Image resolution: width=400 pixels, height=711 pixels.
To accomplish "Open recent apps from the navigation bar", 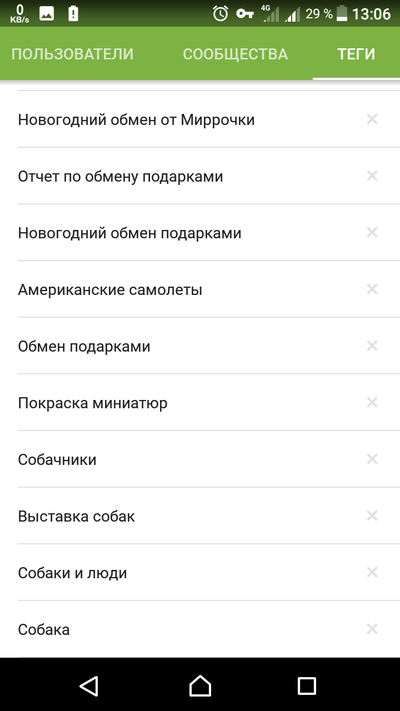I will (307, 686).
